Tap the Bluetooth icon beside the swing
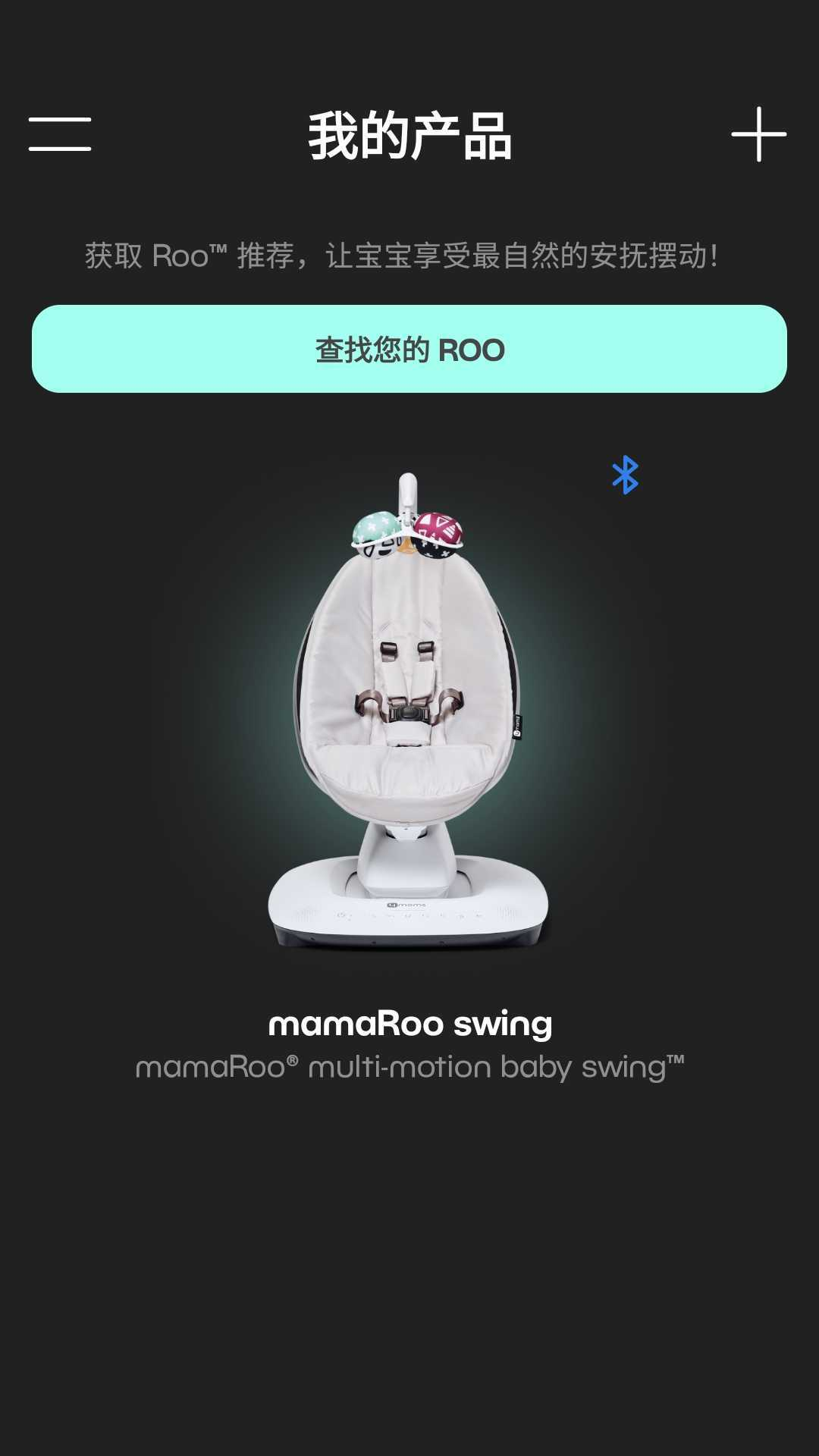Viewport: 819px width, 1456px height. 625,475
